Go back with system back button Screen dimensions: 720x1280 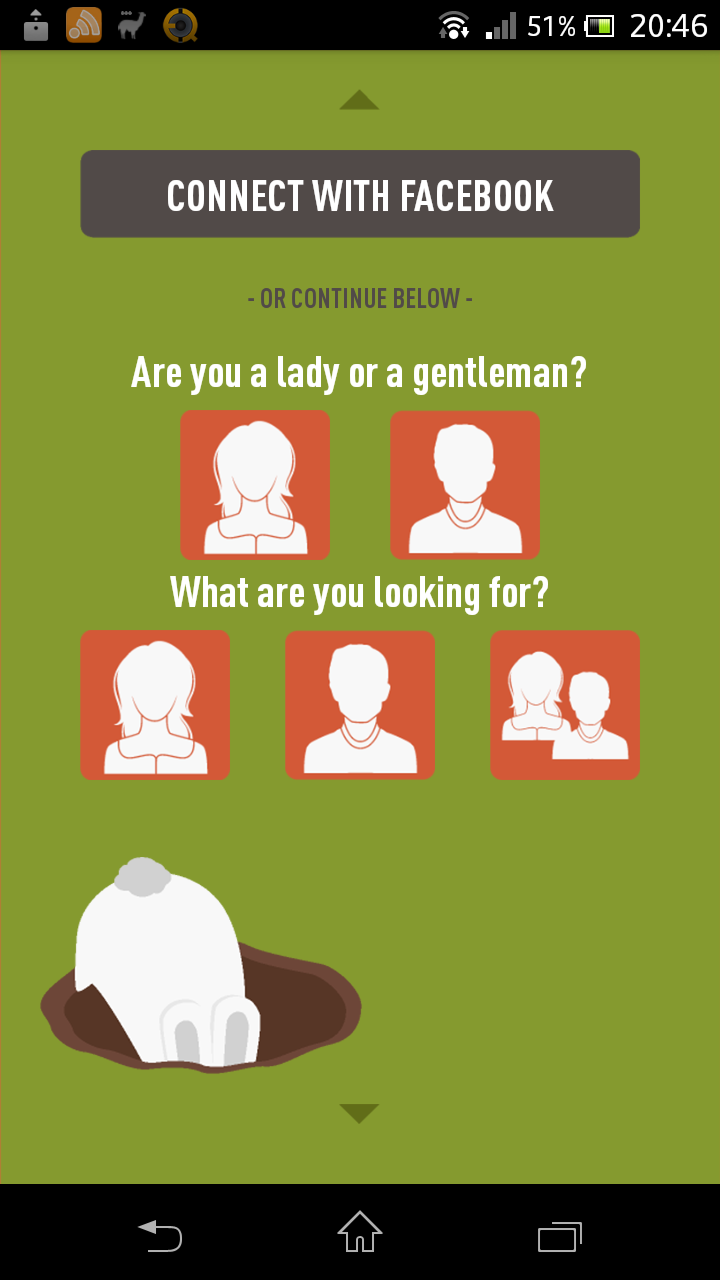click(160, 1235)
